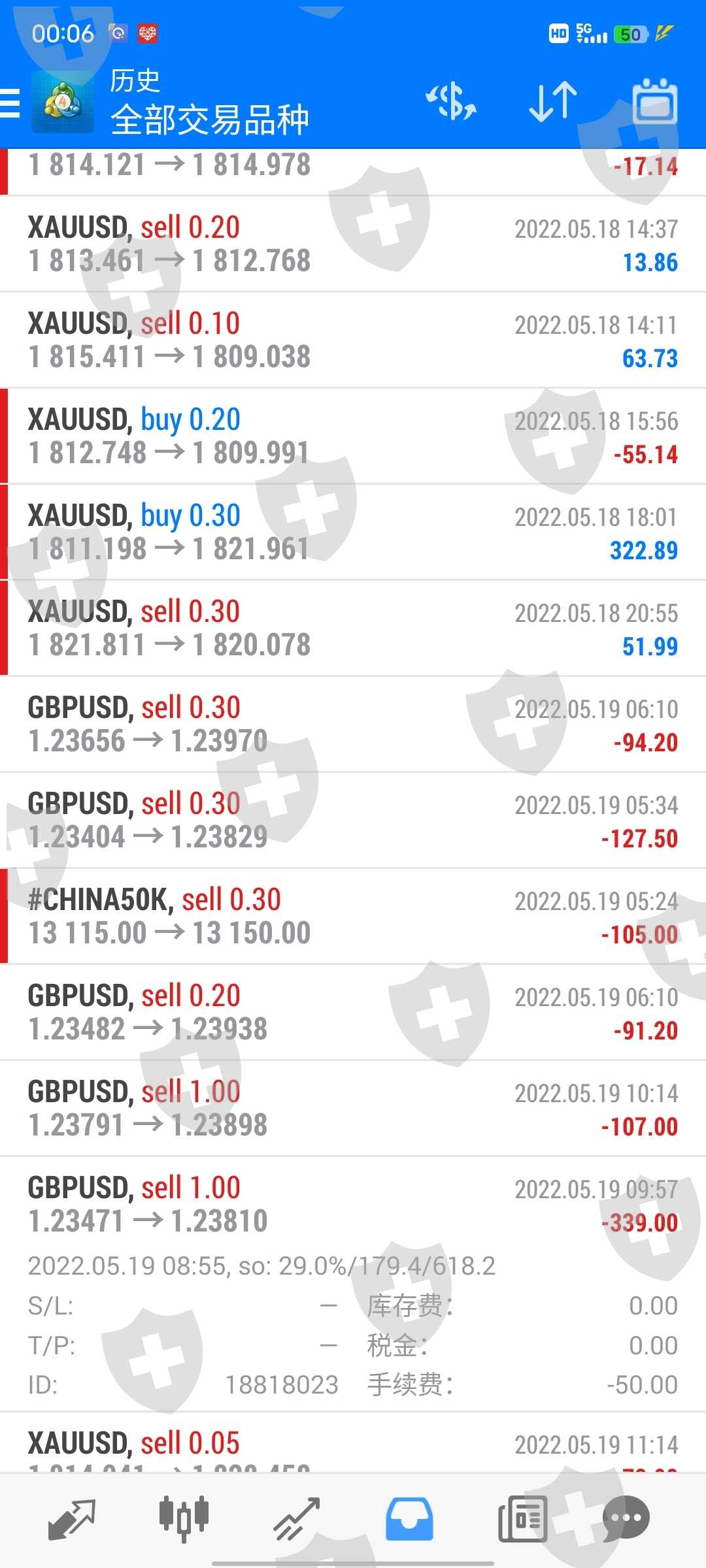This screenshot has width=706, height=1568.
Task: Expand GBPUSD sell 0.30 trade losing 94.20
Action: pos(353,725)
